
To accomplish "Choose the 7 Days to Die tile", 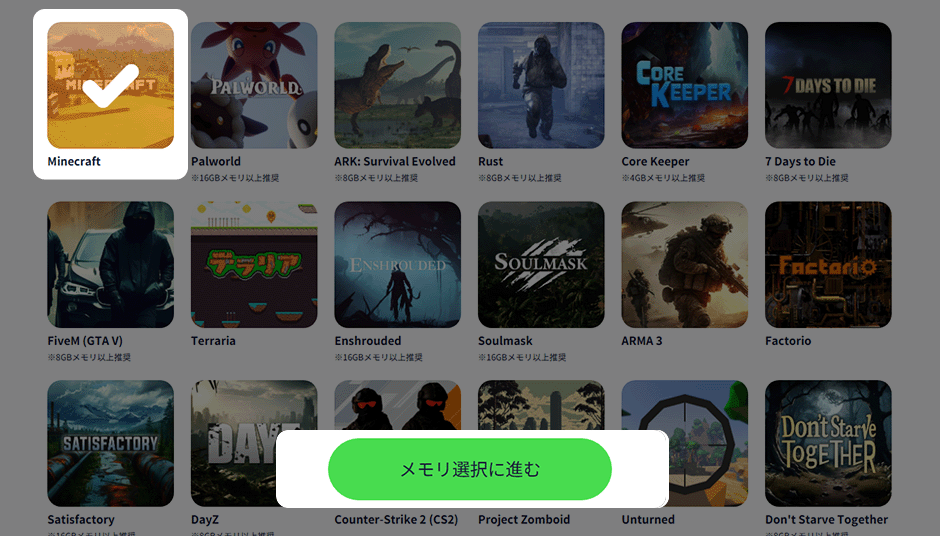I will coord(828,86).
